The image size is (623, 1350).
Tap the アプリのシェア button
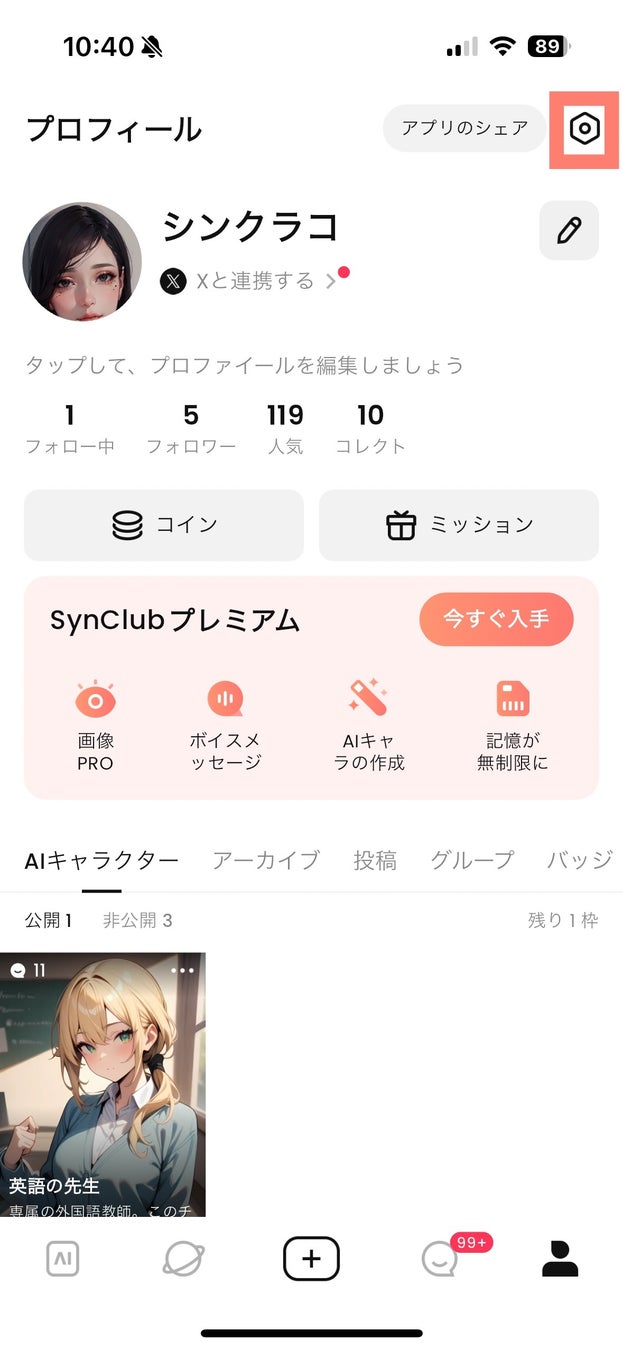pos(464,128)
